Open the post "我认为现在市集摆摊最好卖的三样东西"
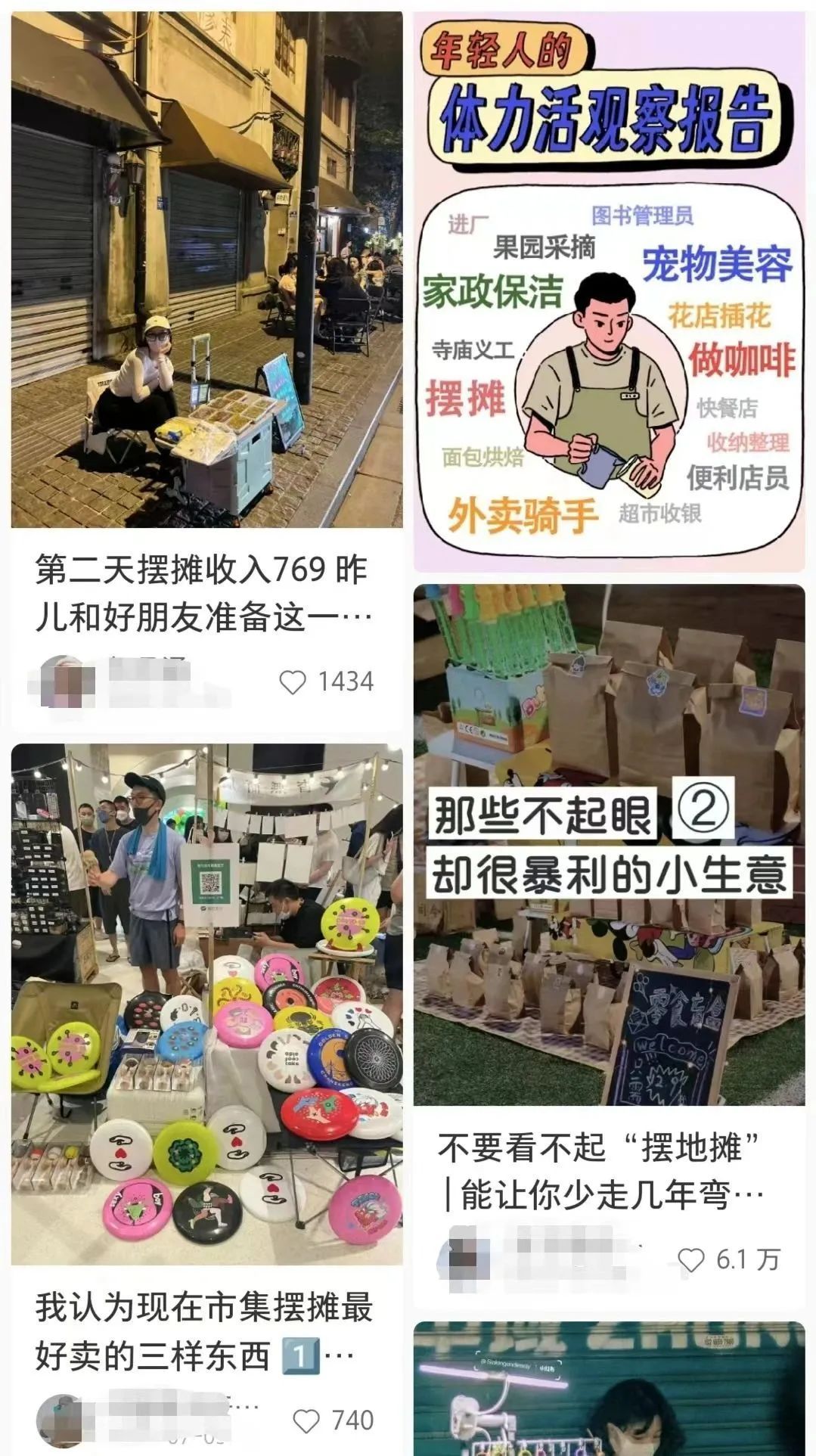816x1456 pixels. click(x=204, y=1331)
